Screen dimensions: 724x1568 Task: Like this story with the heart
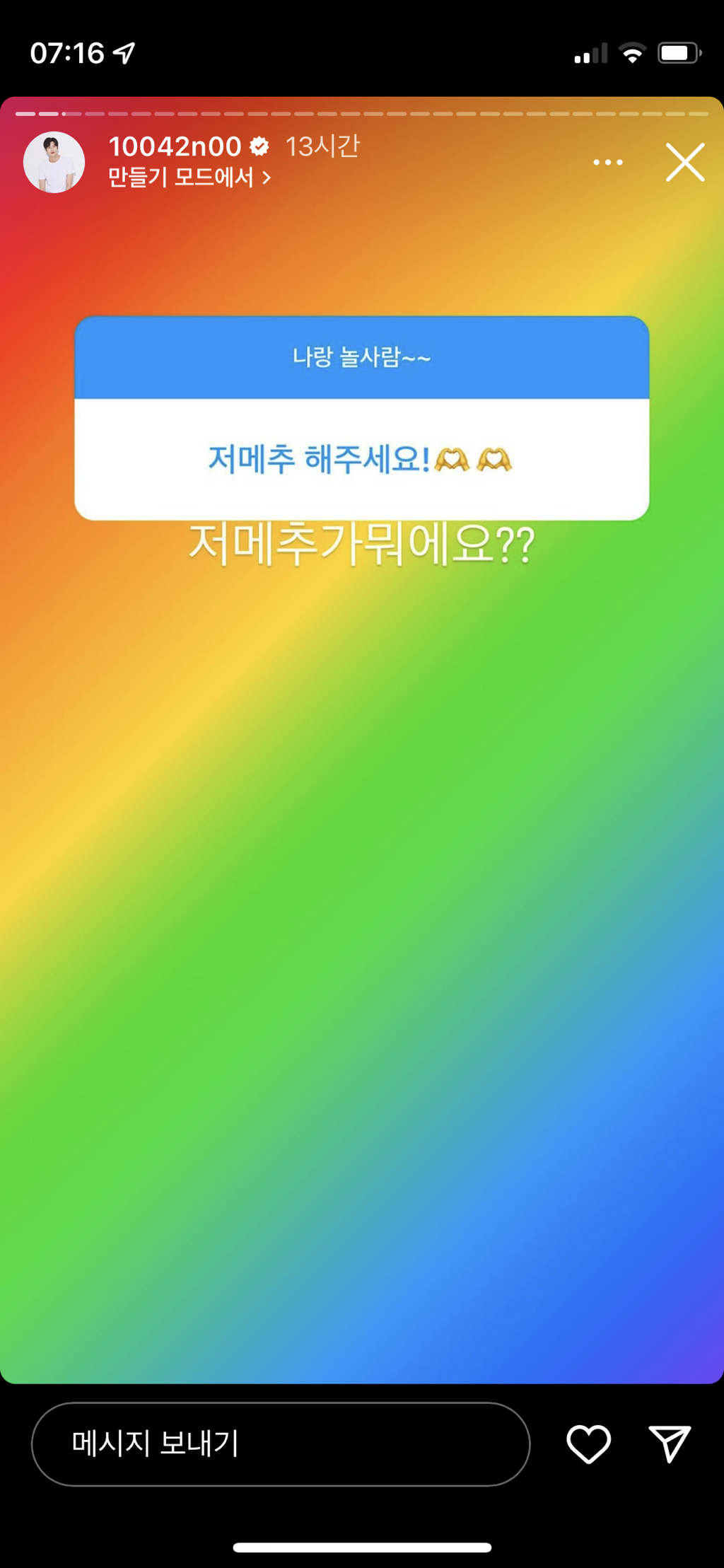[x=588, y=1444]
